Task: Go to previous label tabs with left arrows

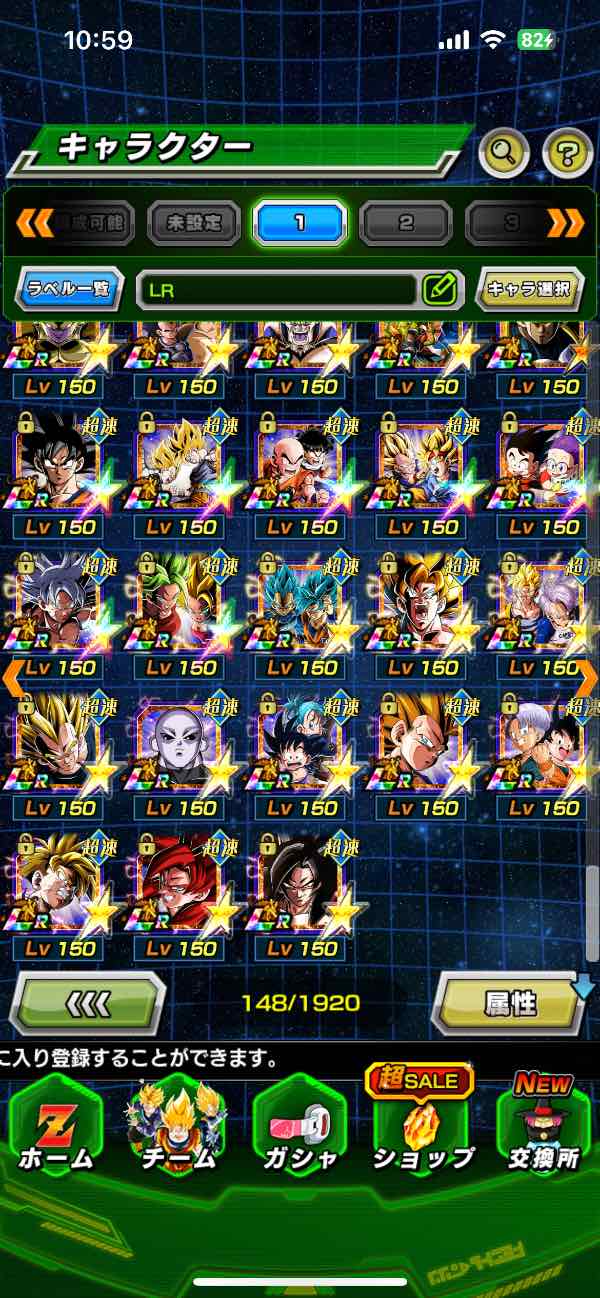Action: [34, 222]
